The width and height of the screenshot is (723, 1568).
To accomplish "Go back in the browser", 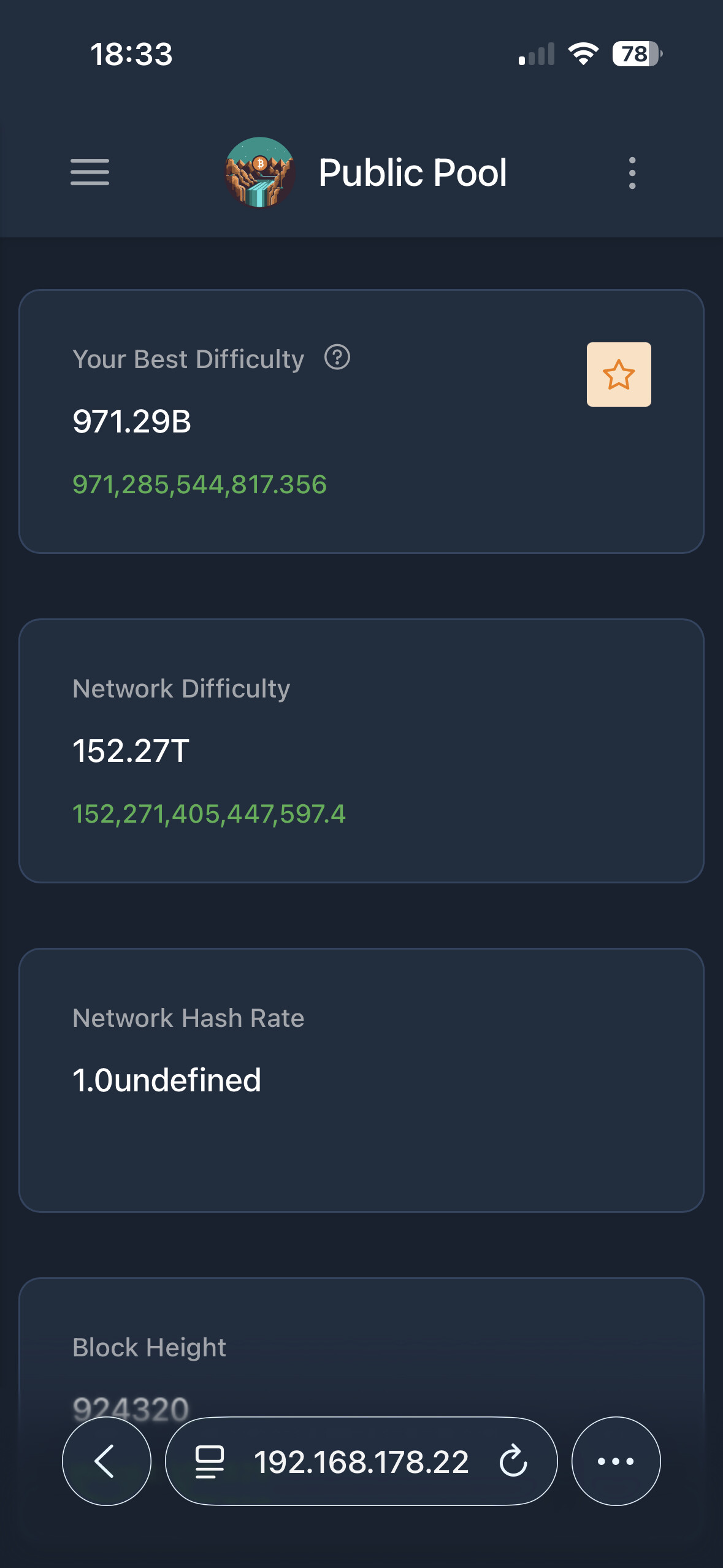I will tap(106, 1461).
